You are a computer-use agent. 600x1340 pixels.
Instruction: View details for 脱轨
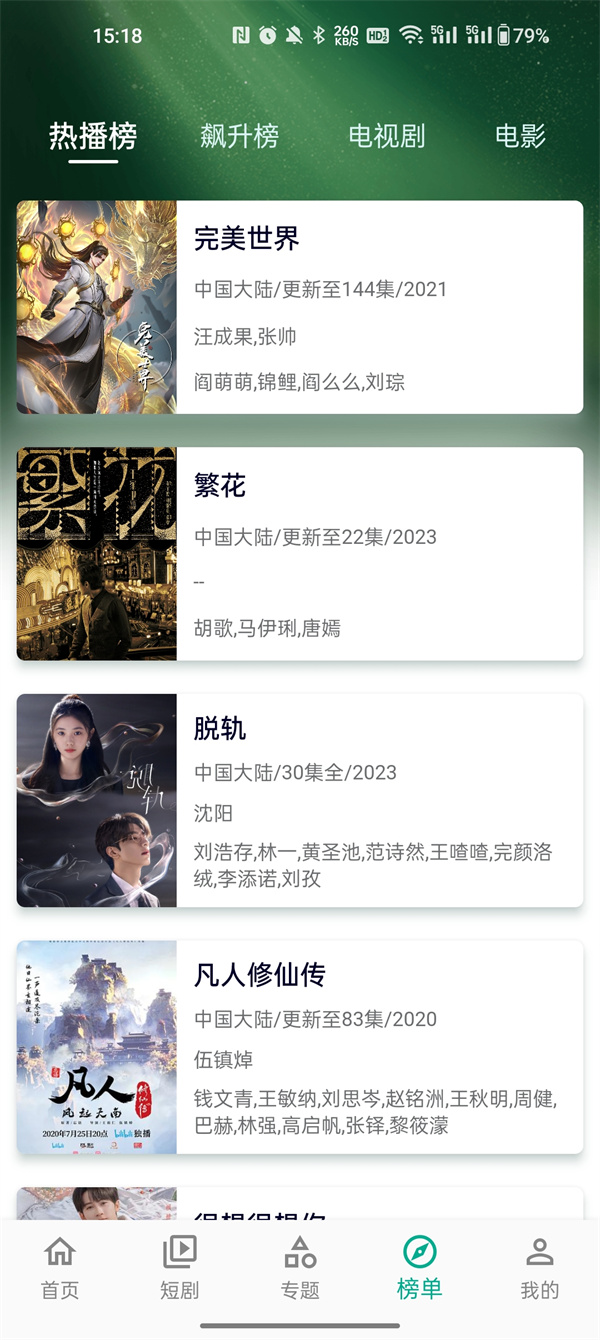[x=300, y=800]
